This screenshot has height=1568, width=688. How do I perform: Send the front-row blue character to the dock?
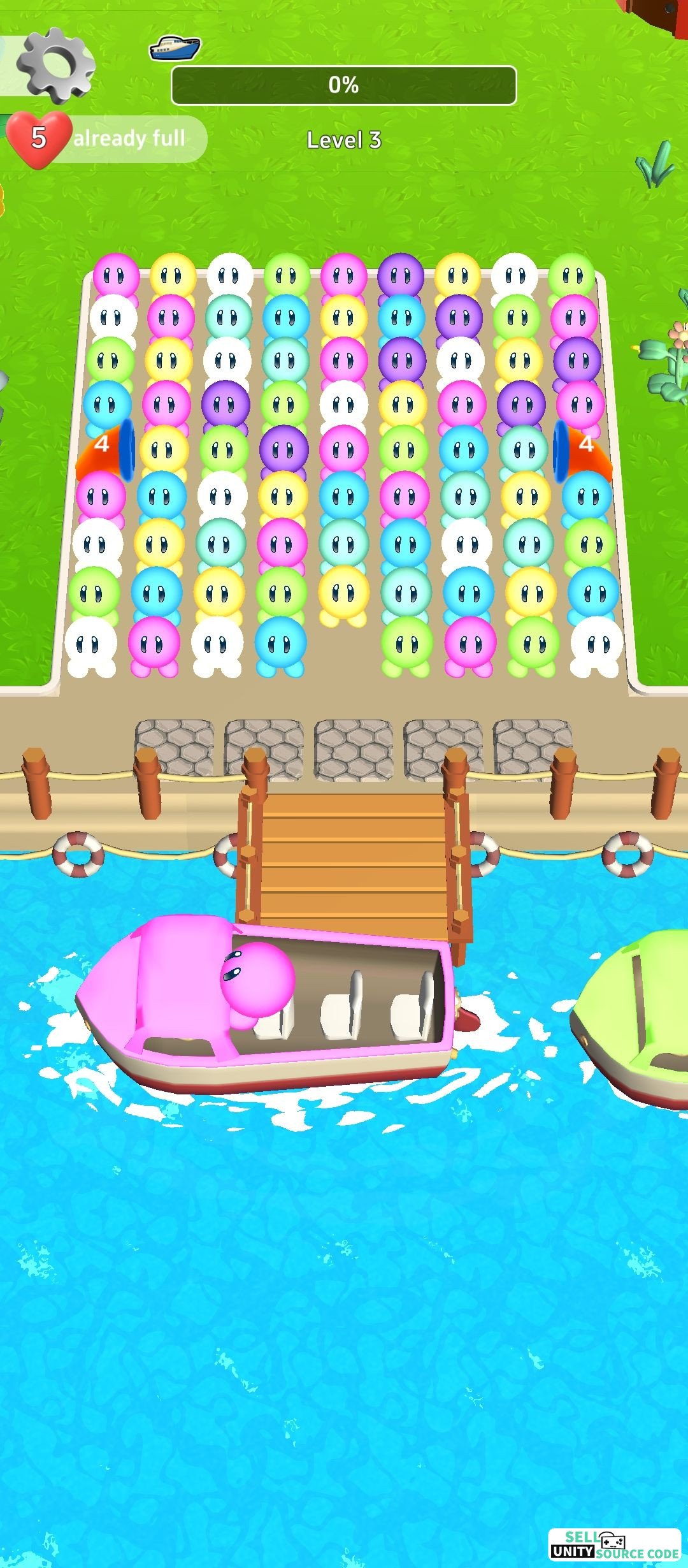pos(280,645)
